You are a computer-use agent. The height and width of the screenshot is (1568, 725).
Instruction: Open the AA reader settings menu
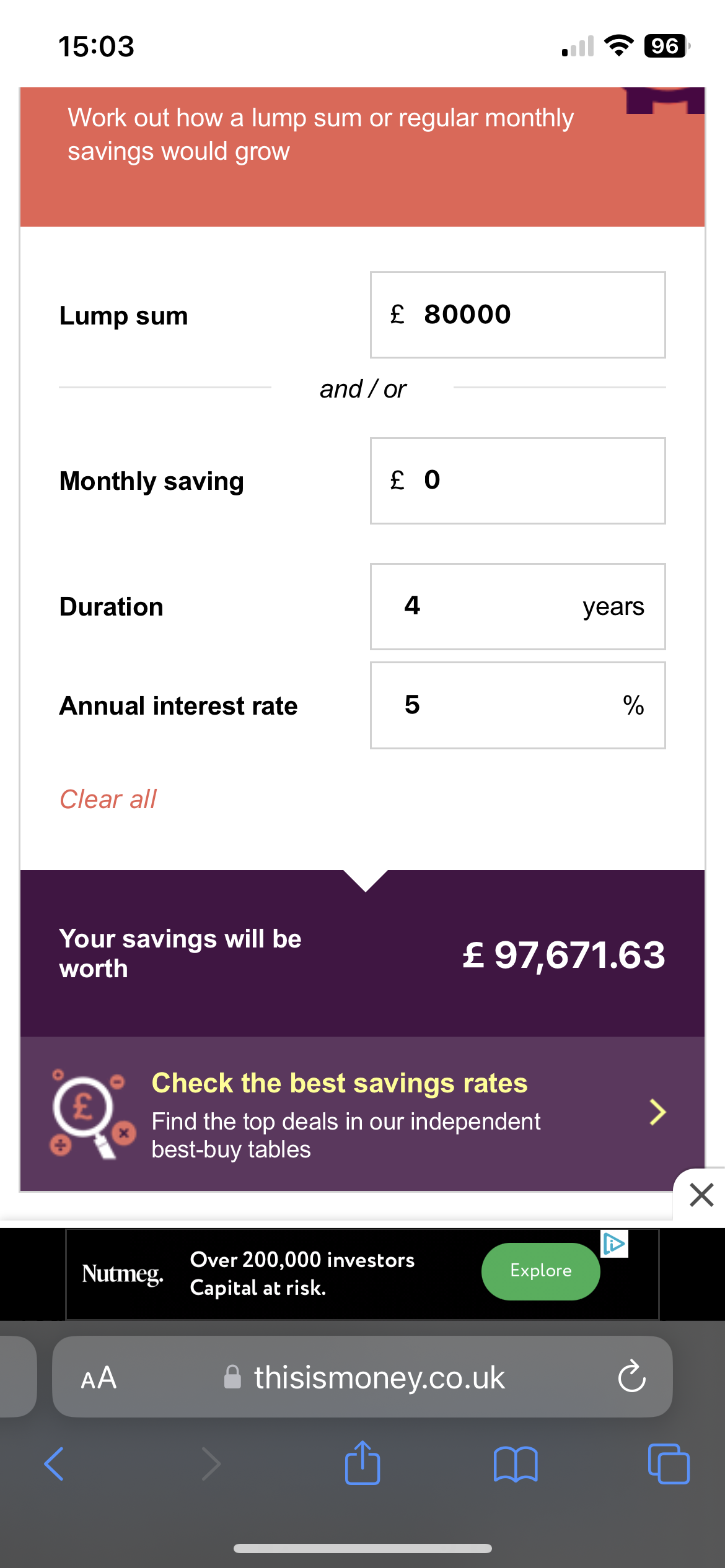(x=99, y=1377)
